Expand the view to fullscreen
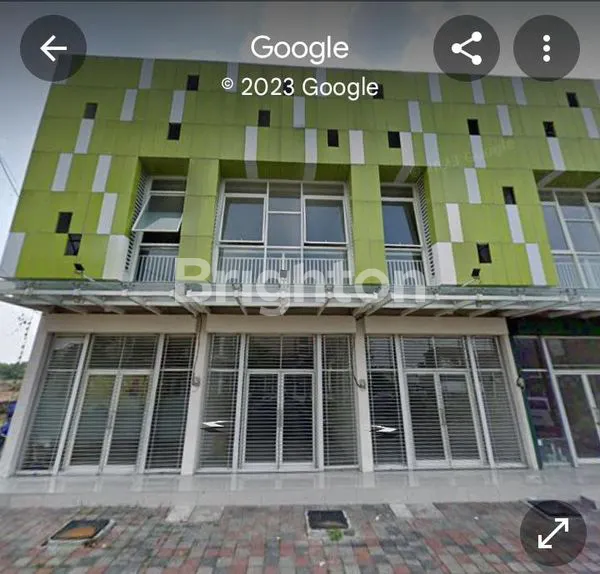The height and width of the screenshot is (574, 600). point(553,533)
